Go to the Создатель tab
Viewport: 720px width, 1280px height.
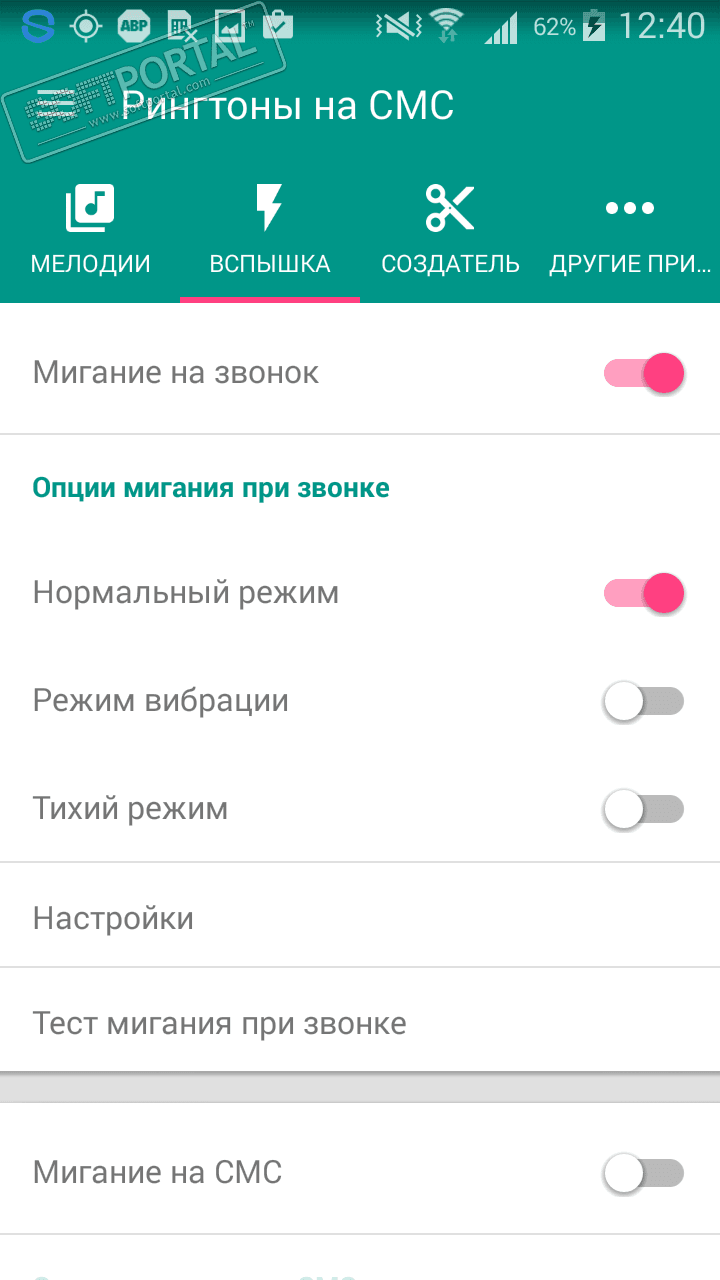(x=450, y=230)
